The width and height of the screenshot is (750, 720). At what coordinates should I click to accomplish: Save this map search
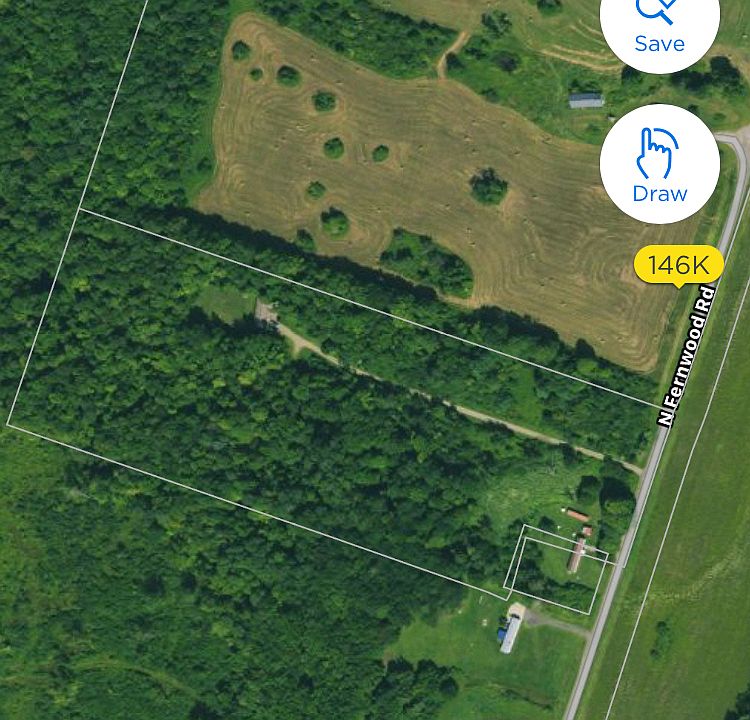pos(659,25)
